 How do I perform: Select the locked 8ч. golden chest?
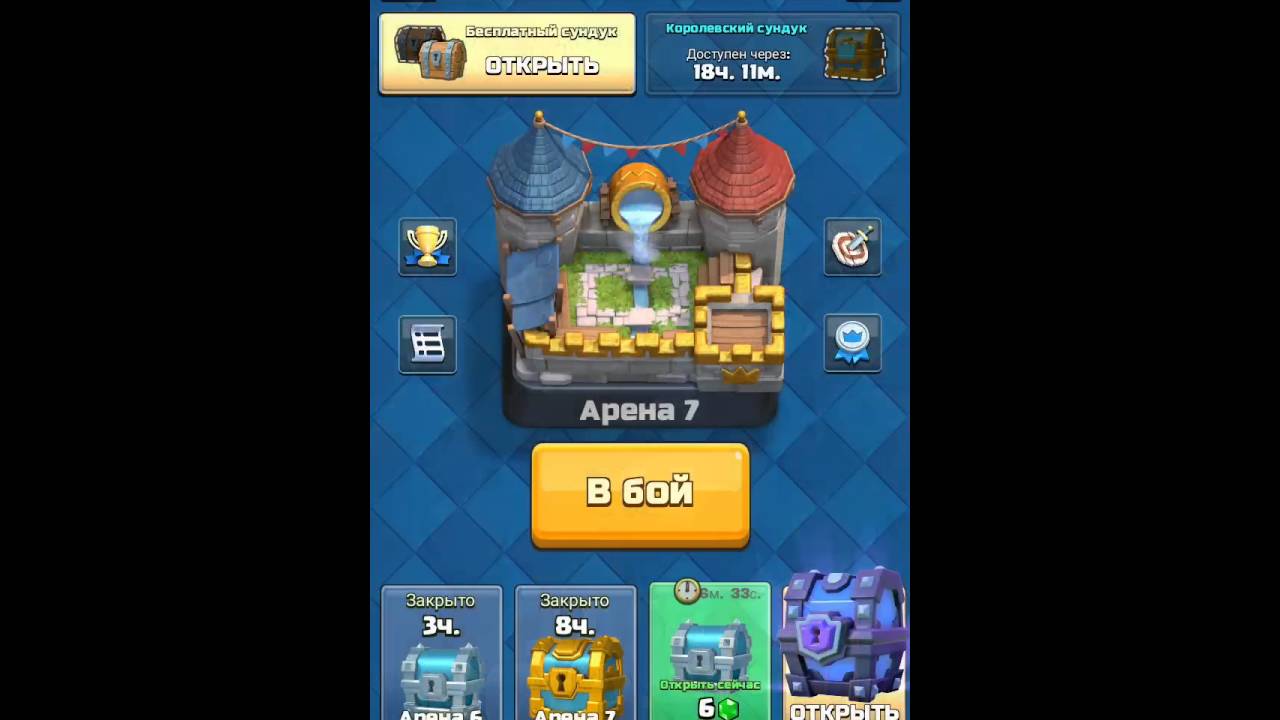point(575,654)
